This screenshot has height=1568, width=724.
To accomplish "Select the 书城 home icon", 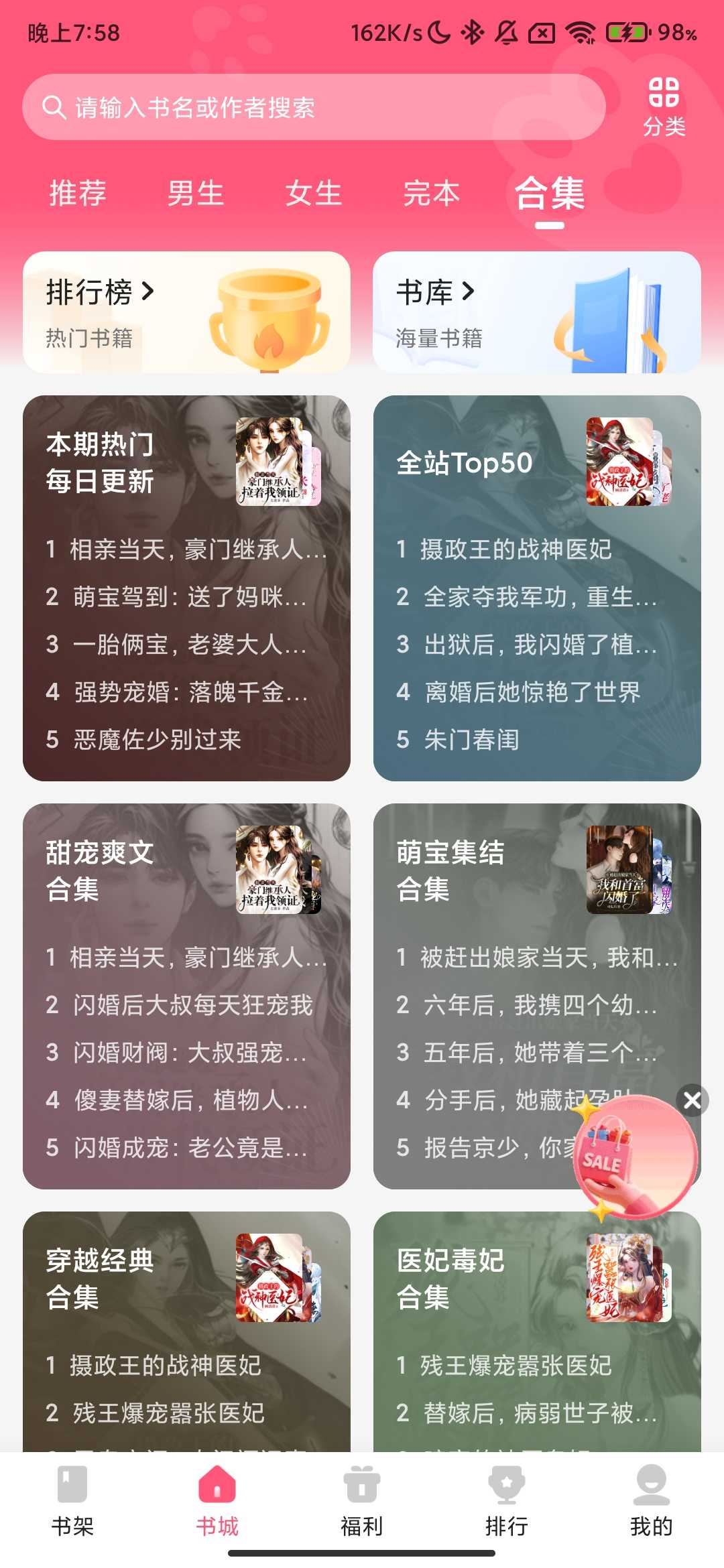I will tap(217, 1486).
